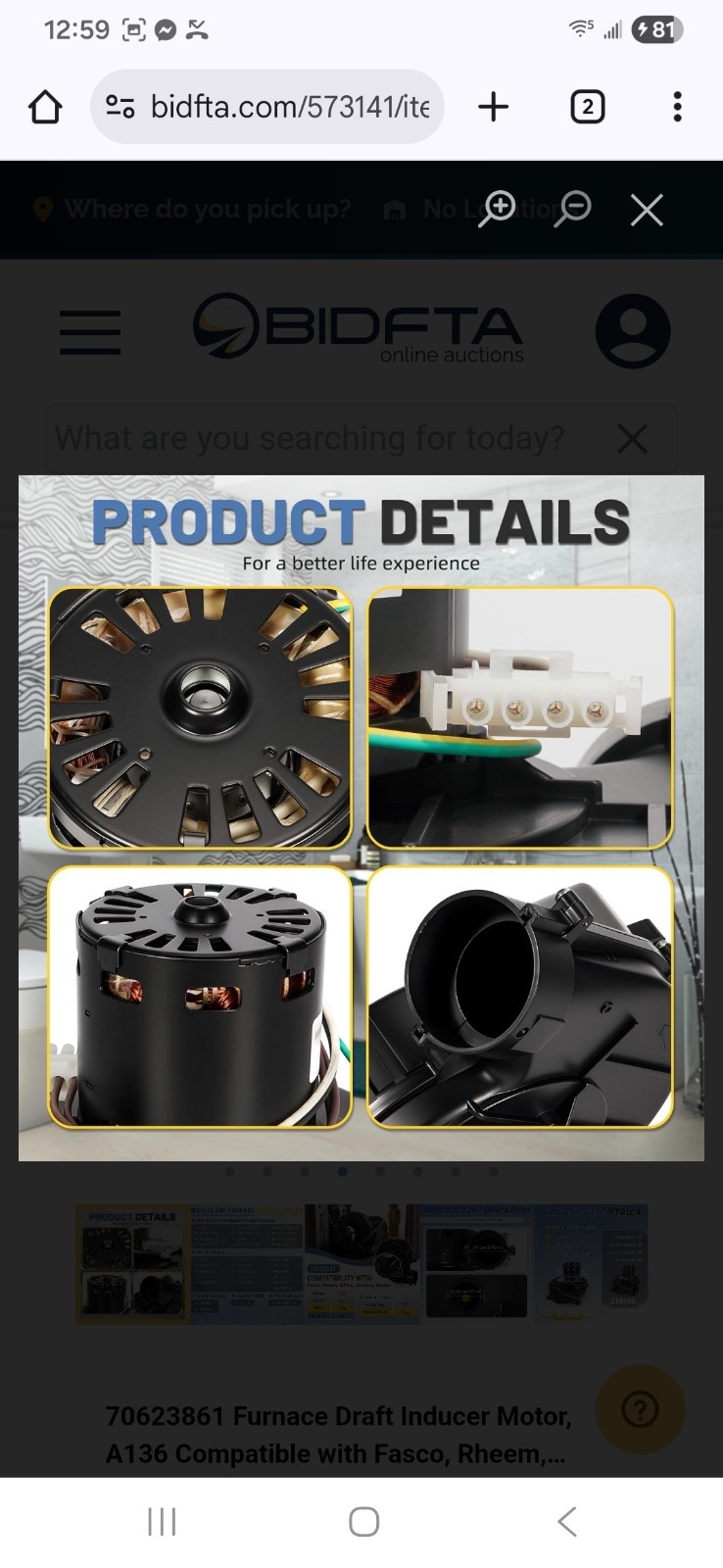Viewport: 723px width, 1568px height.
Task: Open a new browser tab
Action: [494, 107]
